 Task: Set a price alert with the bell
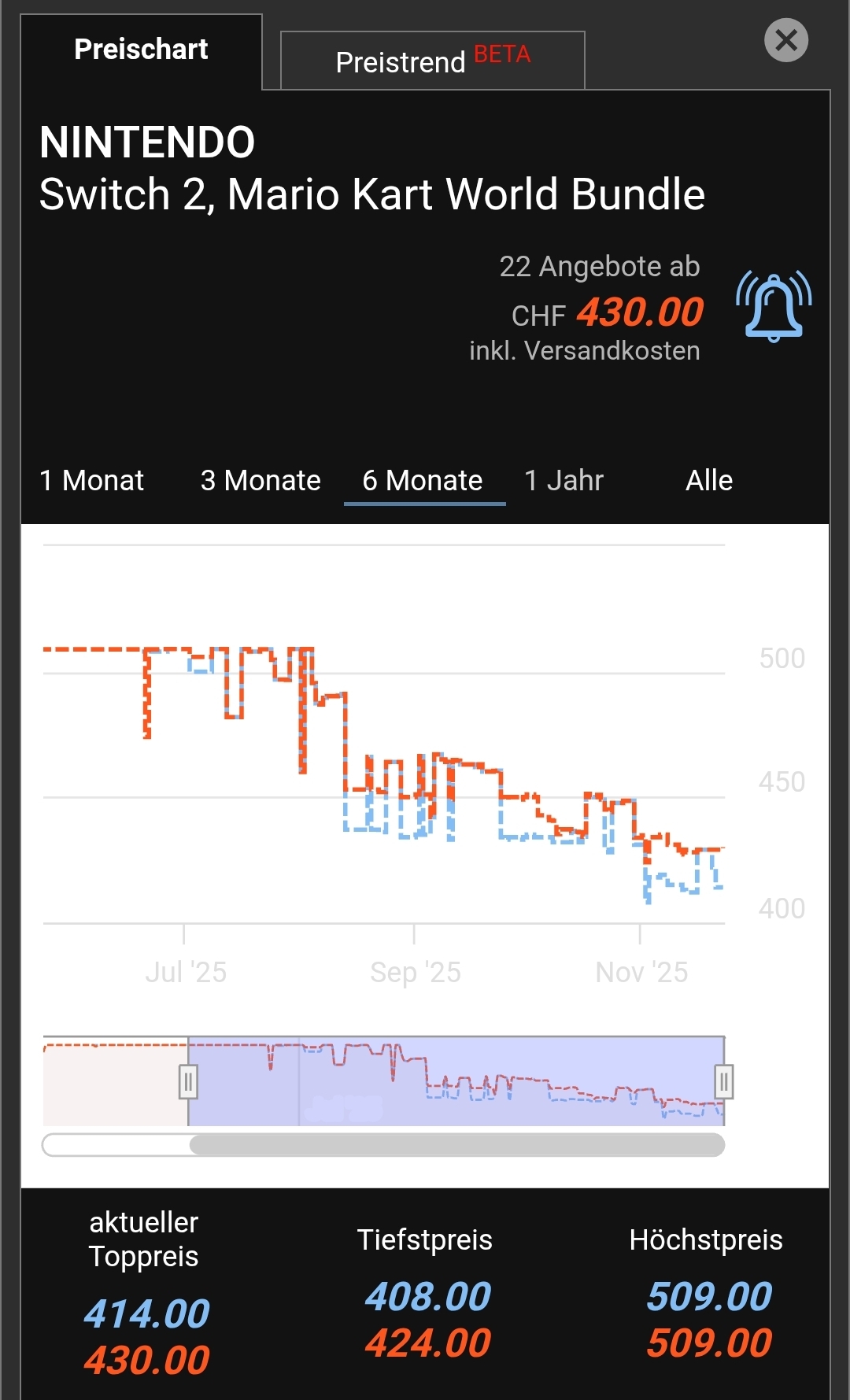pyautogui.click(x=774, y=307)
